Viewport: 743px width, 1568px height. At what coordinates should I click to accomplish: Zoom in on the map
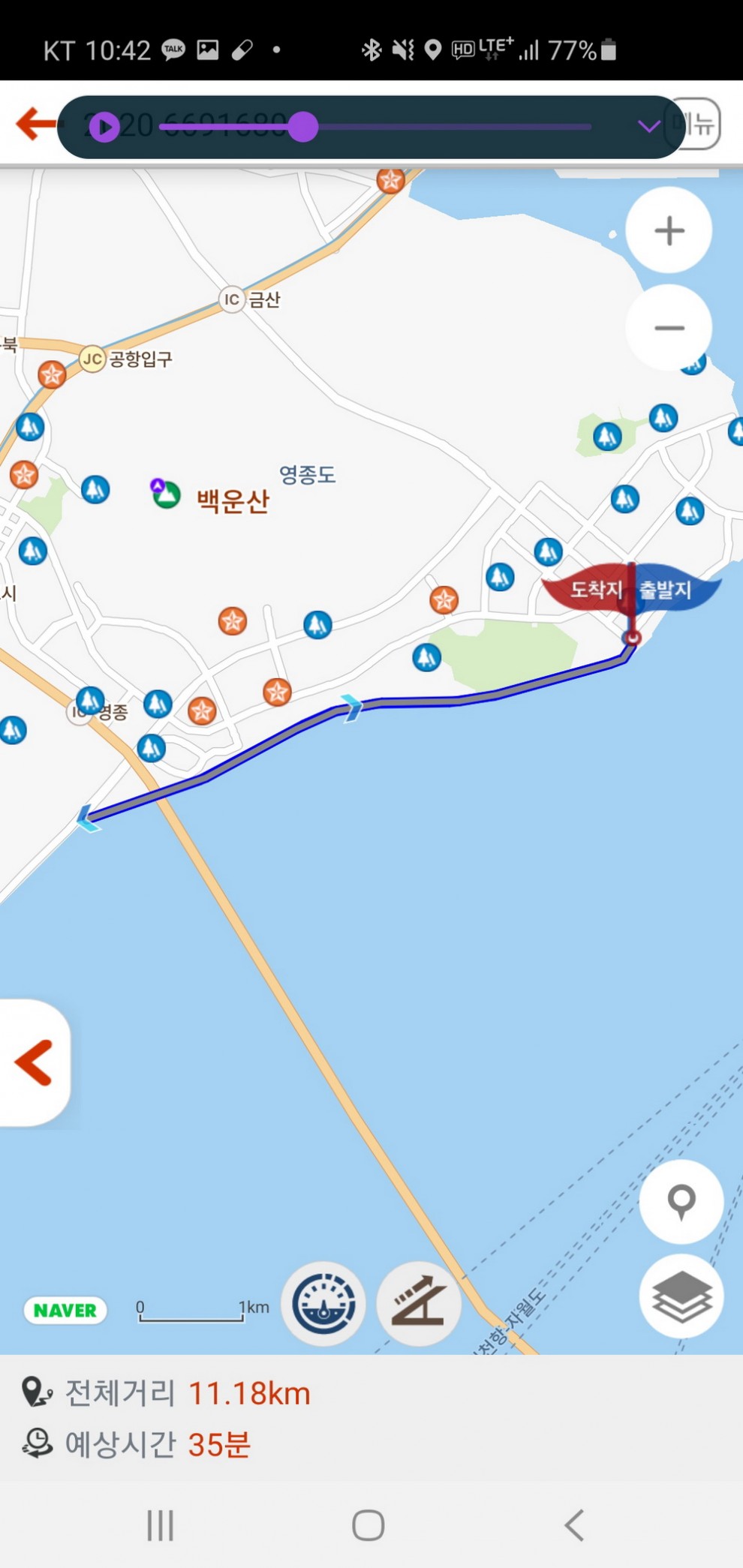click(x=669, y=230)
